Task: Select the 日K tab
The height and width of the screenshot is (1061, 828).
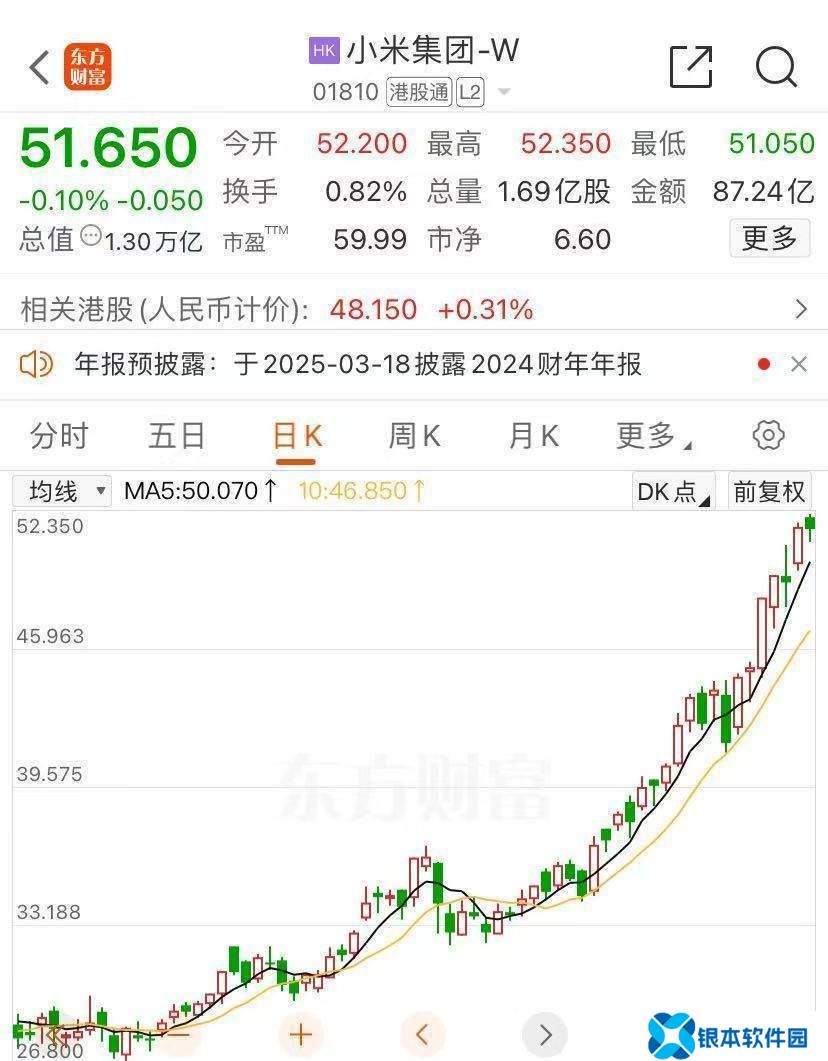Action: tap(296, 436)
